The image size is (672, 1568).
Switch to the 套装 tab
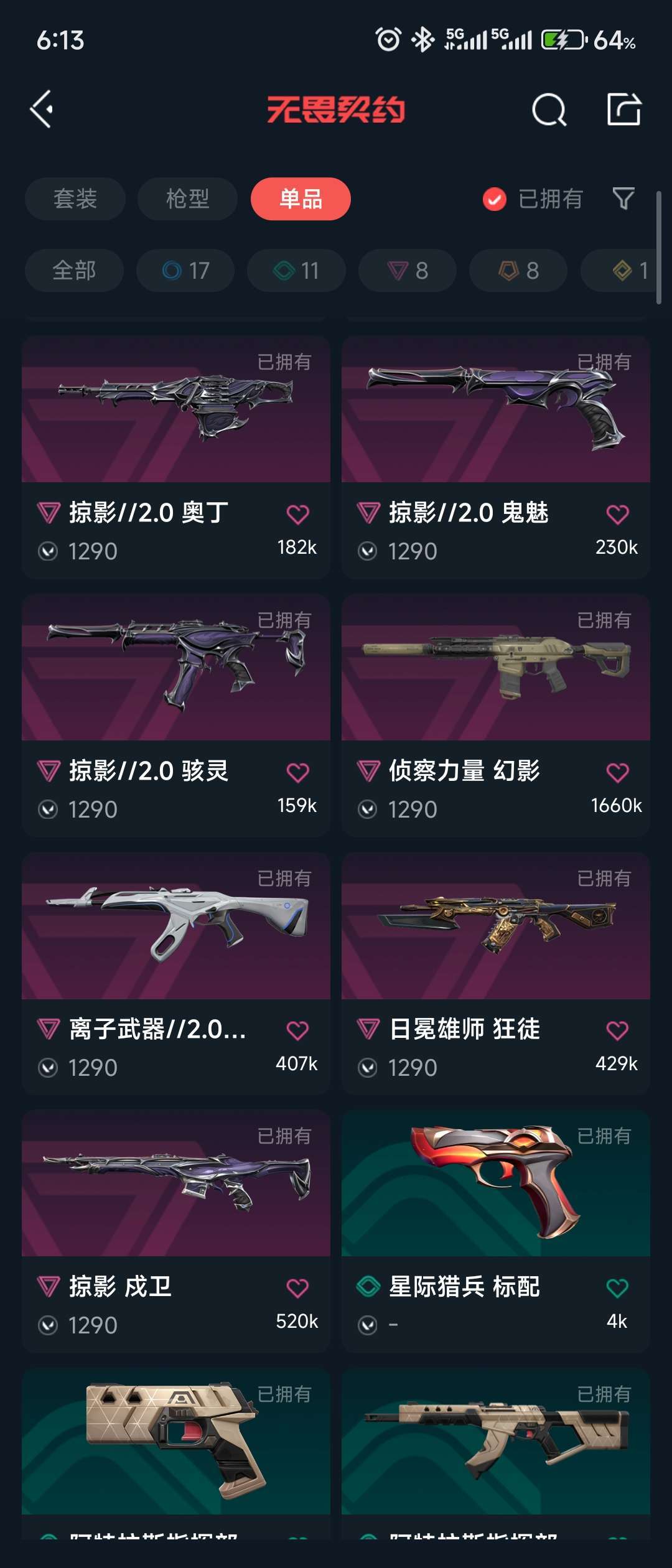75,199
